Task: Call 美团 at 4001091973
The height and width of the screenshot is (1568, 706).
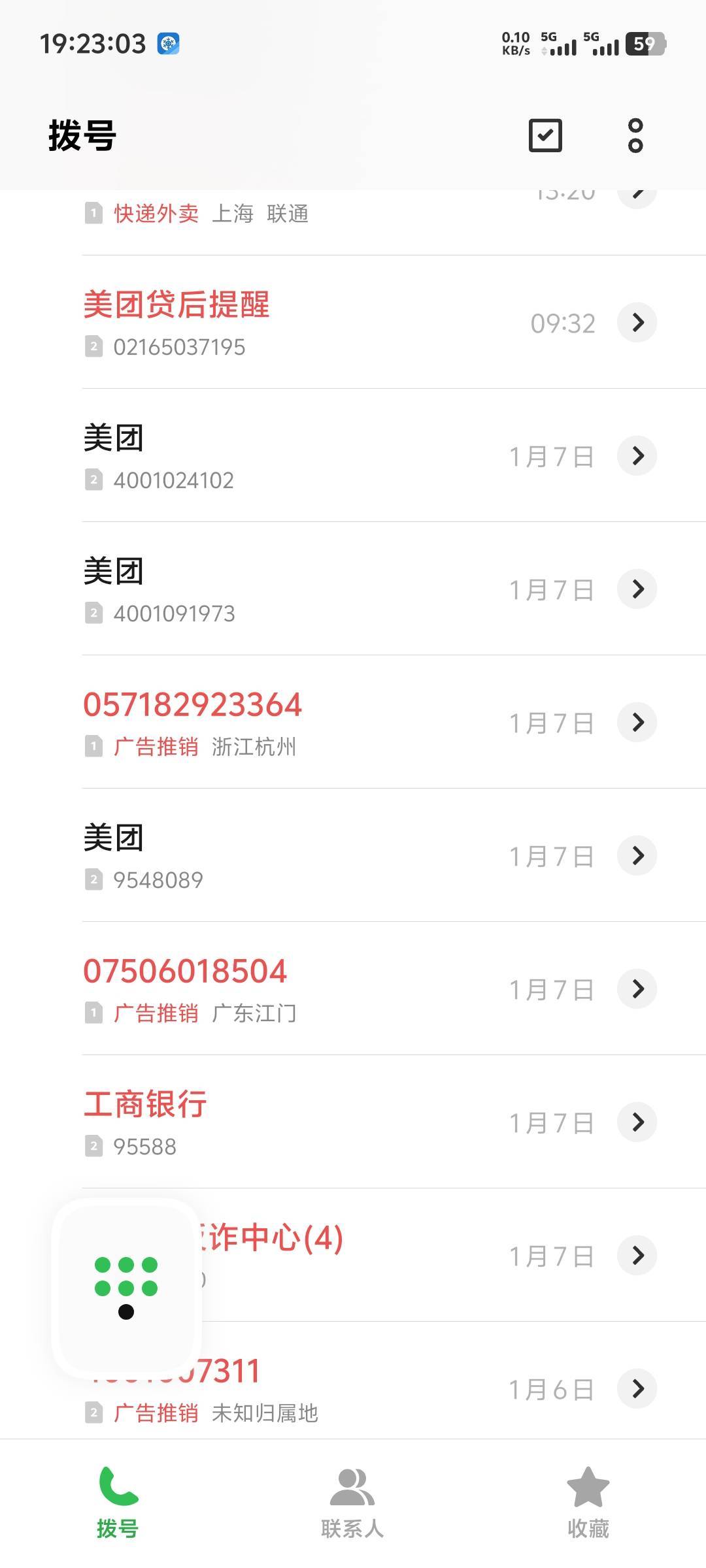Action: 261,589
